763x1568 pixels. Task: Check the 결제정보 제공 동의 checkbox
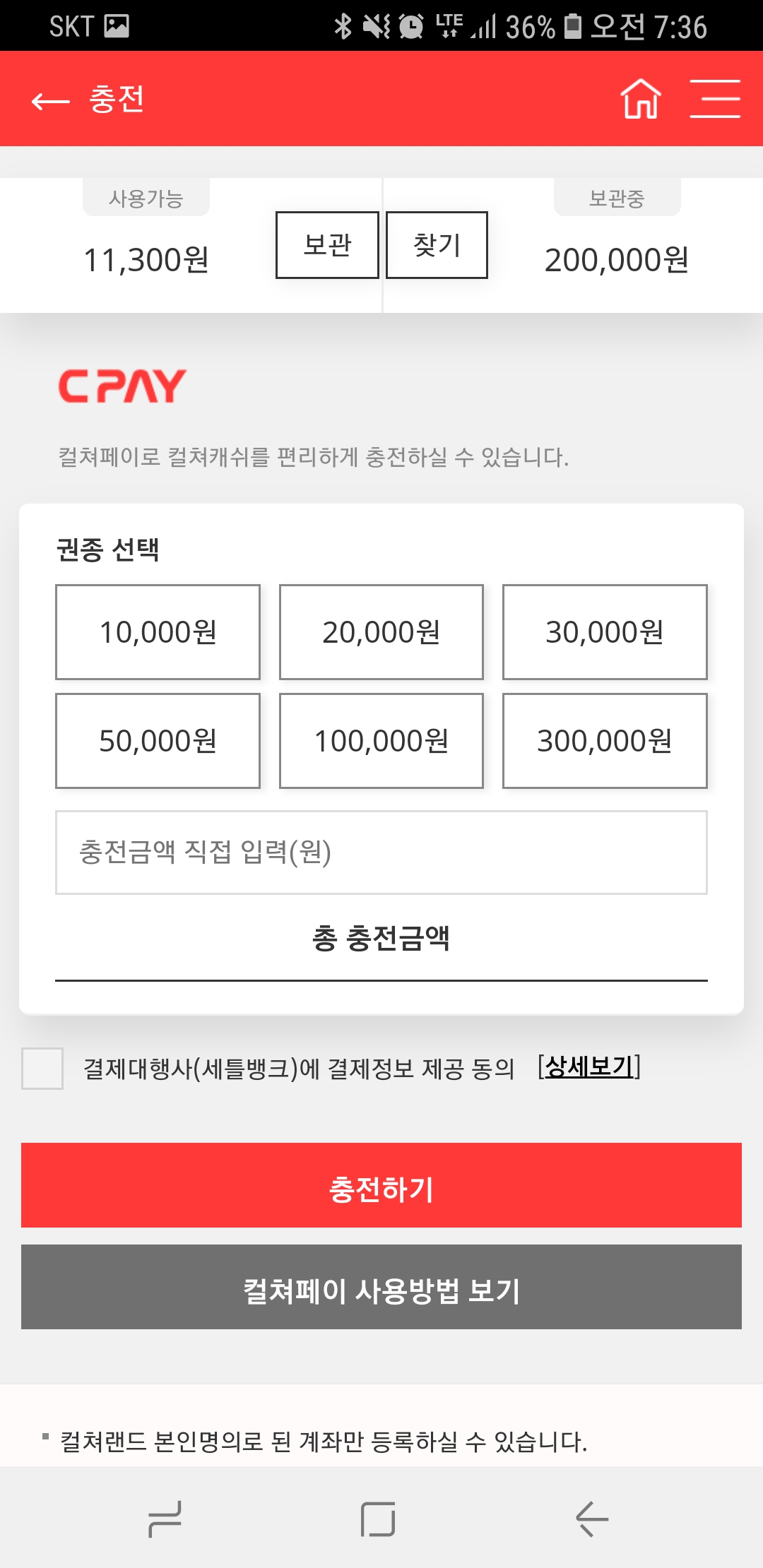coord(42,1069)
